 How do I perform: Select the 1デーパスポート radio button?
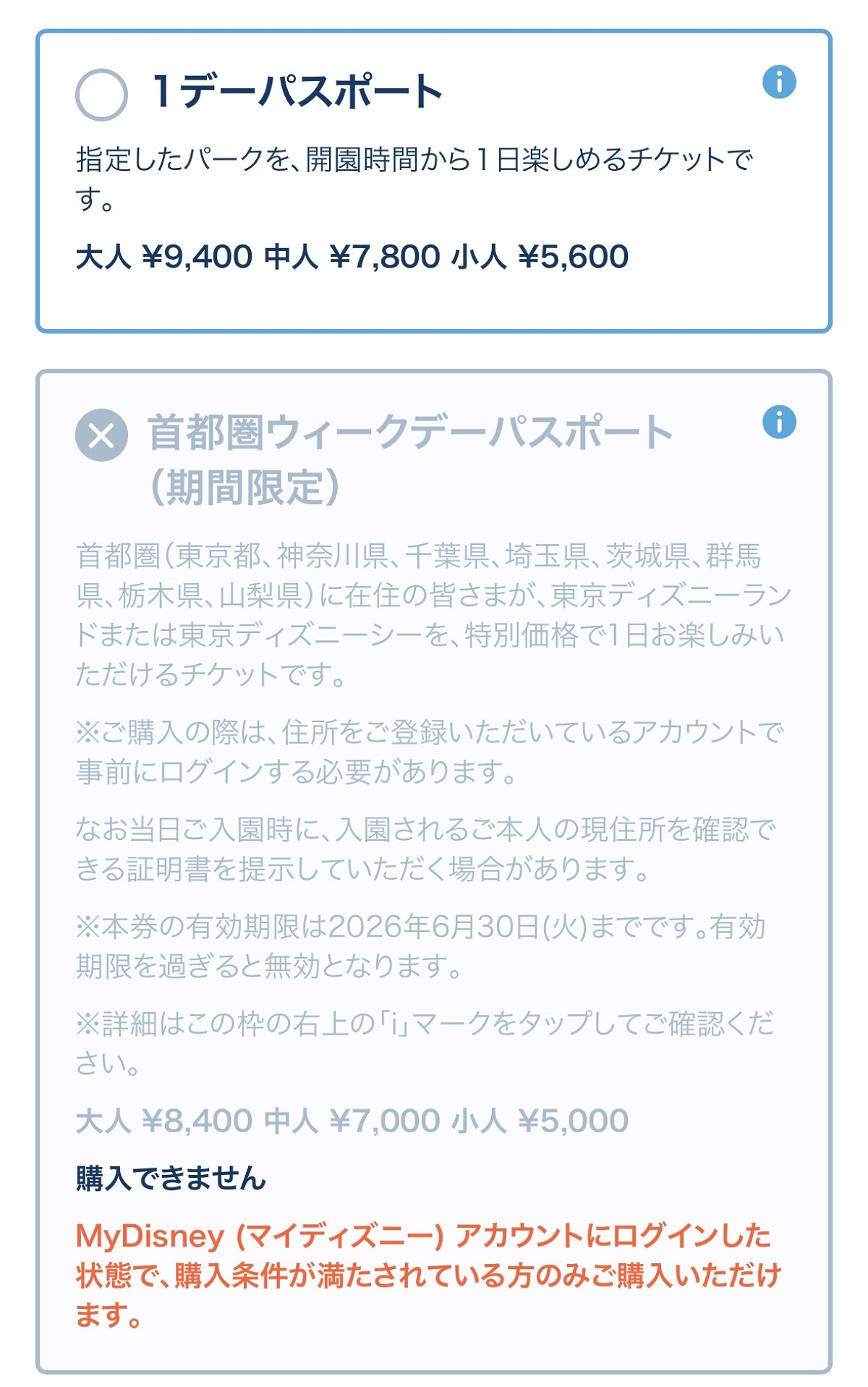pos(101,95)
